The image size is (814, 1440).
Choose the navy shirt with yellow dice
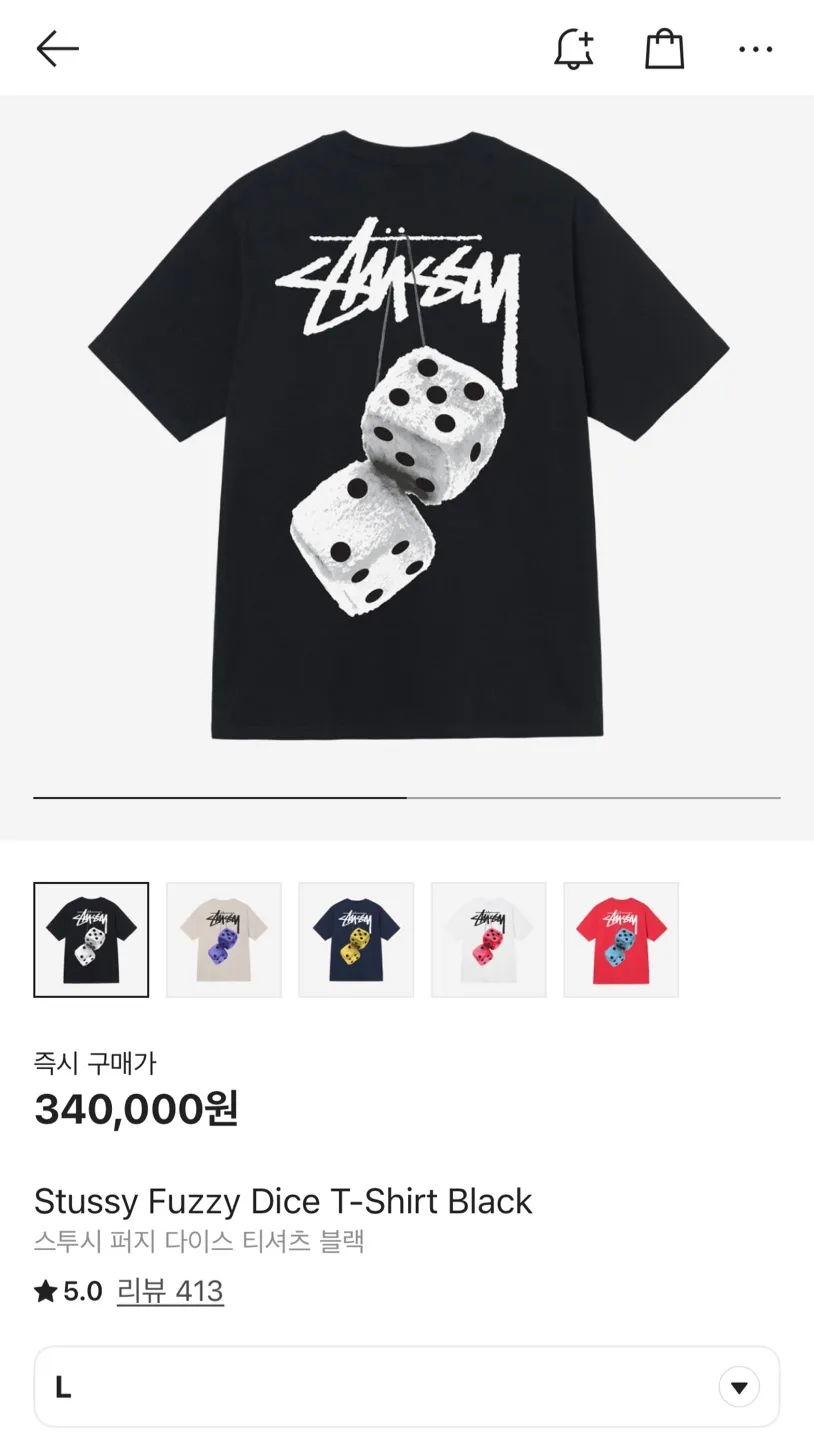(x=356, y=940)
